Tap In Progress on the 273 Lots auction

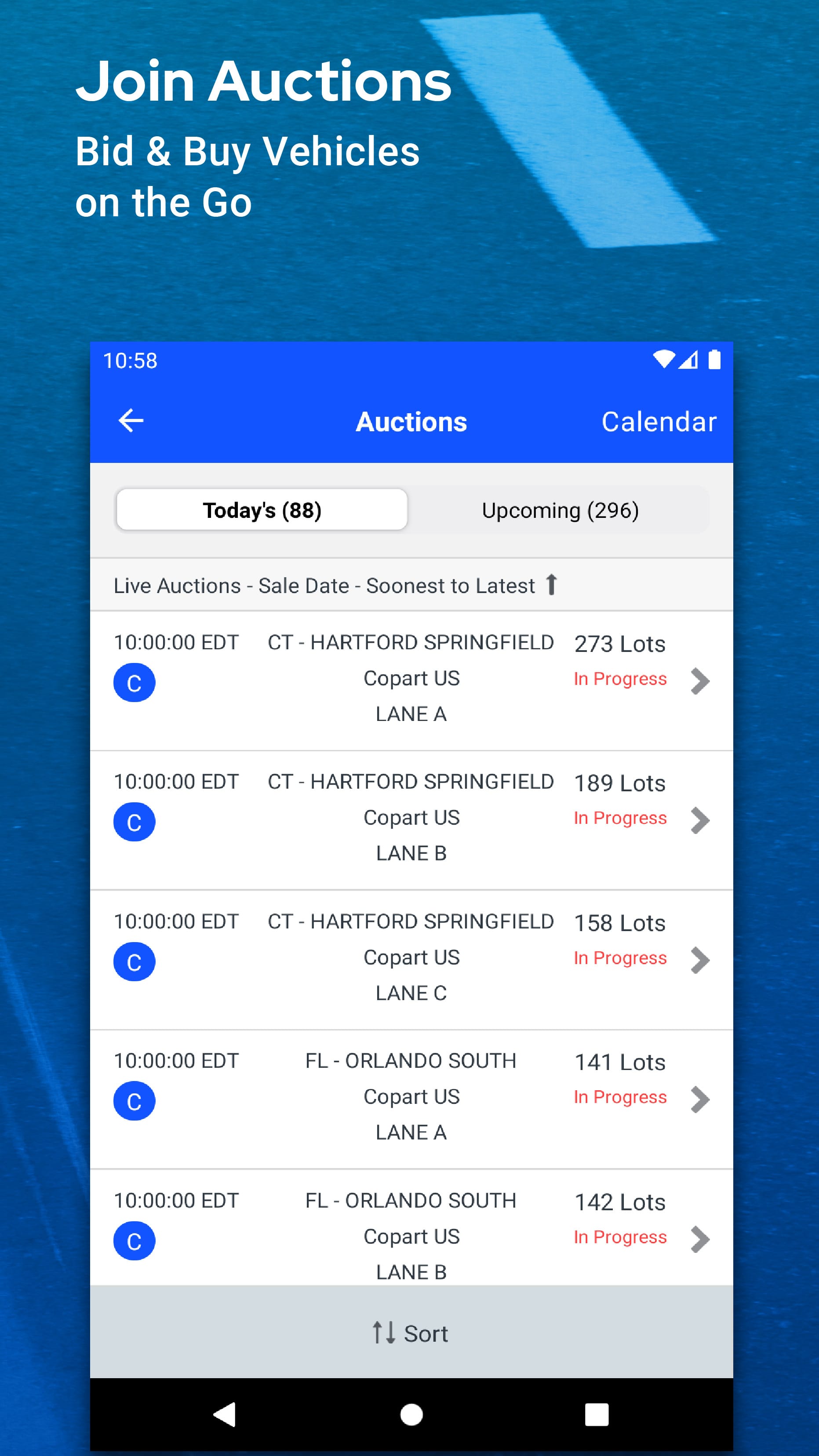[x=620, y=678]
